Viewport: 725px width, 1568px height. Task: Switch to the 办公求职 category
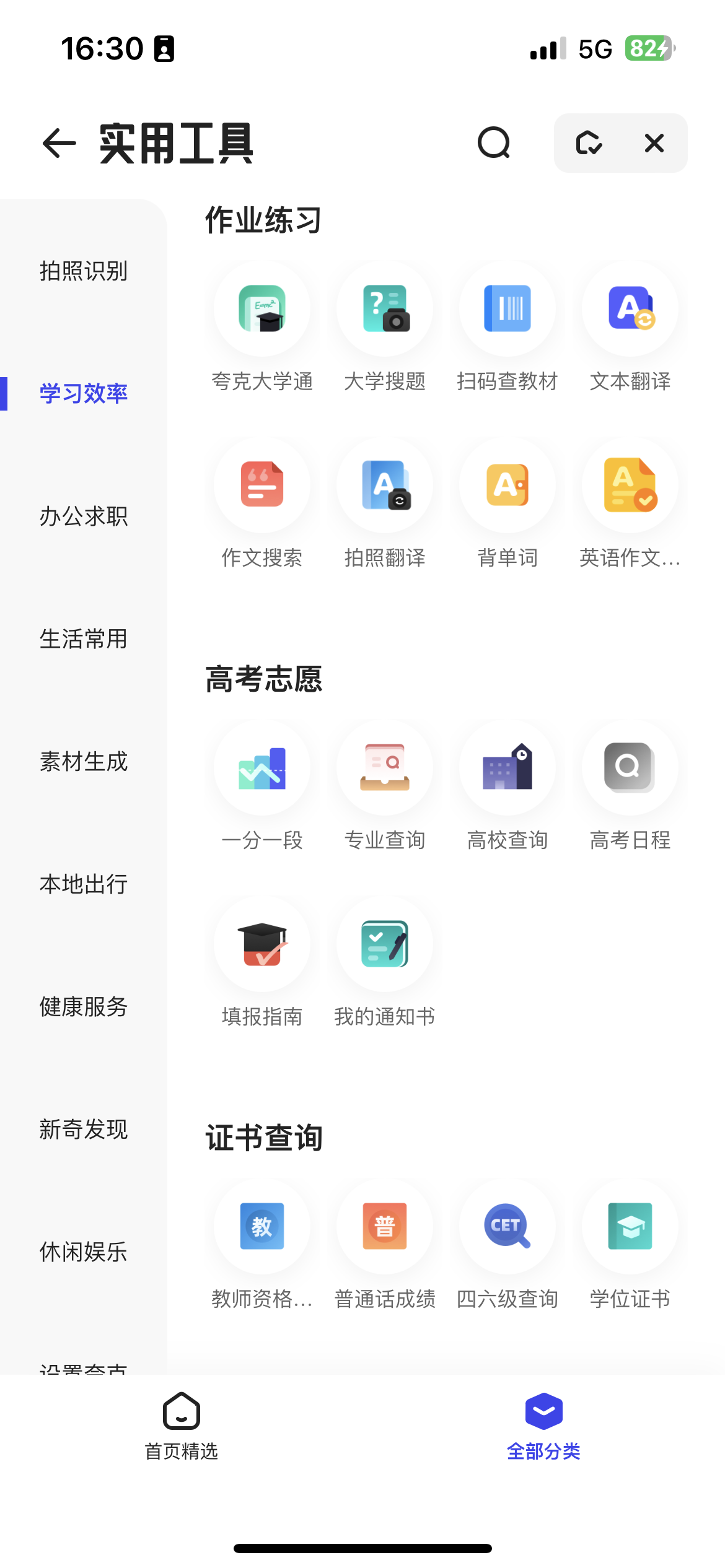(84, 516)
